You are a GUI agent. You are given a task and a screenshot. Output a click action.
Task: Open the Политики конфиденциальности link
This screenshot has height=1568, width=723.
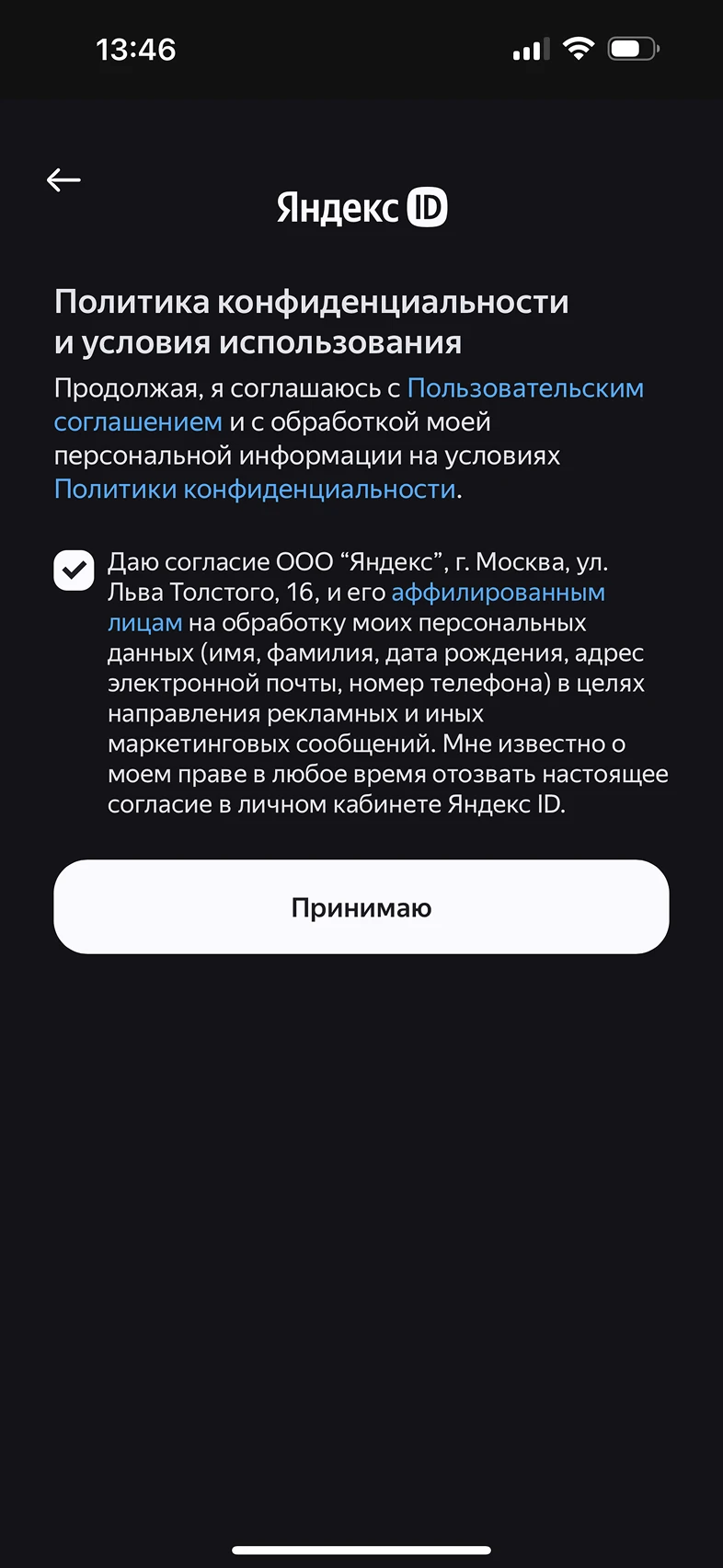[x=255, y=489]
